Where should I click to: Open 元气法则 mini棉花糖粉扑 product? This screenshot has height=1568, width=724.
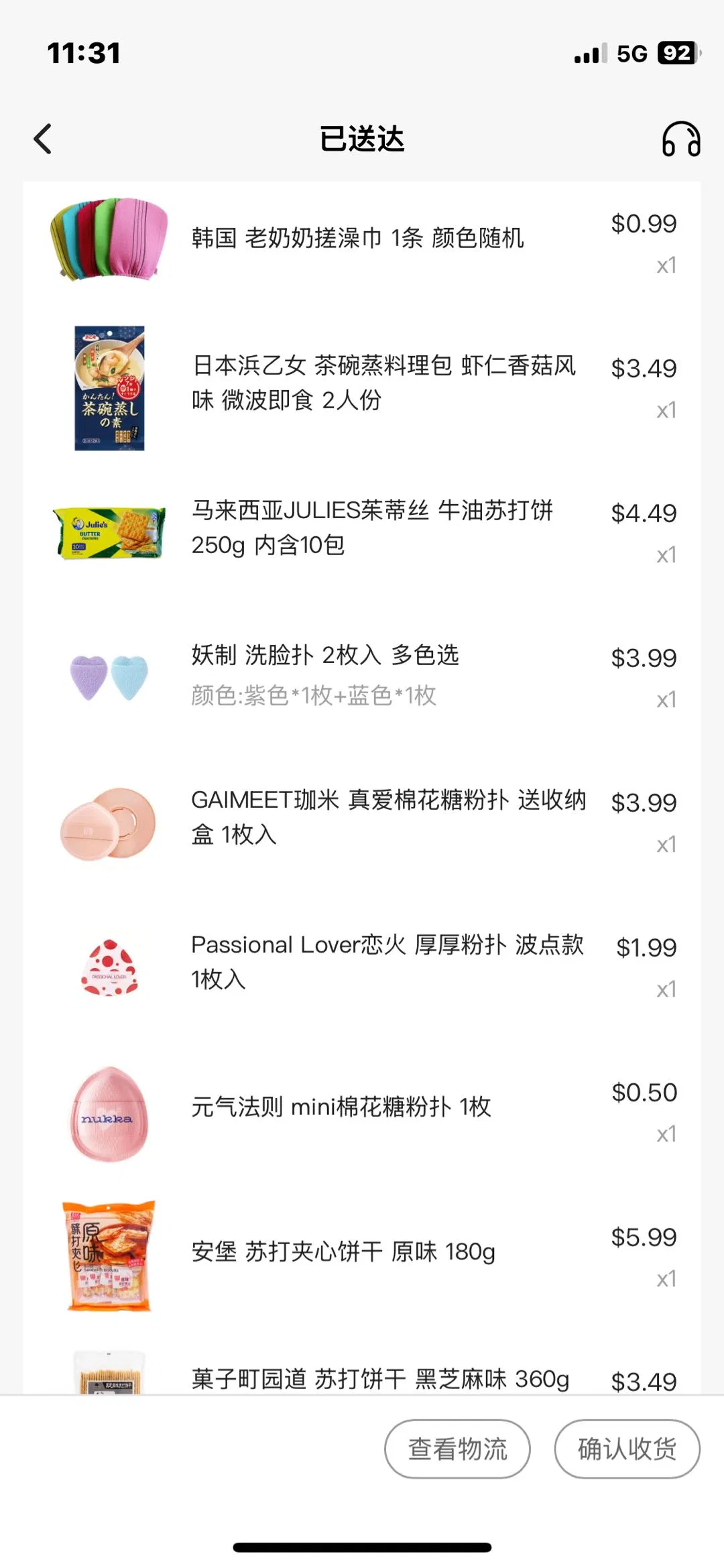click(341, 1107)
